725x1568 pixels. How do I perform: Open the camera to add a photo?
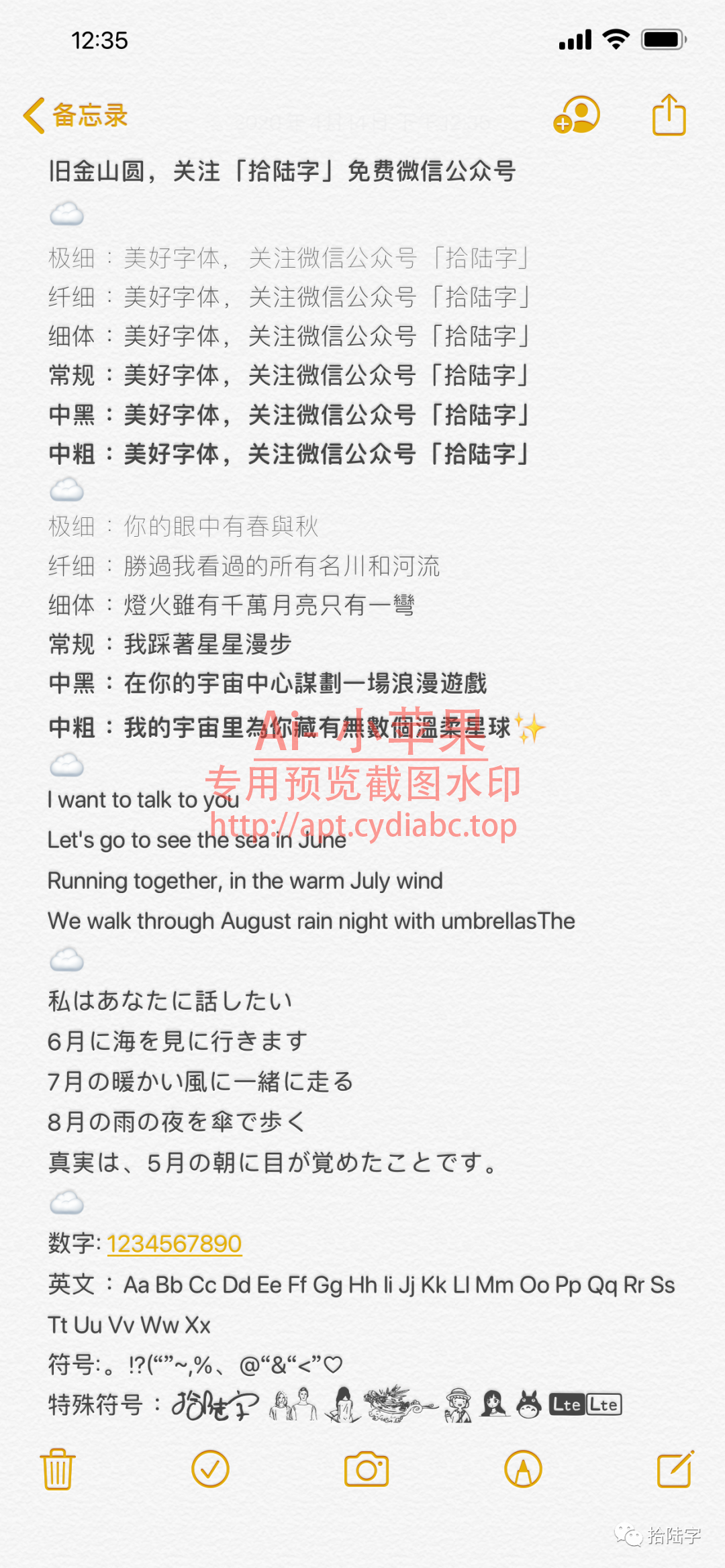tap(367, 1469)
